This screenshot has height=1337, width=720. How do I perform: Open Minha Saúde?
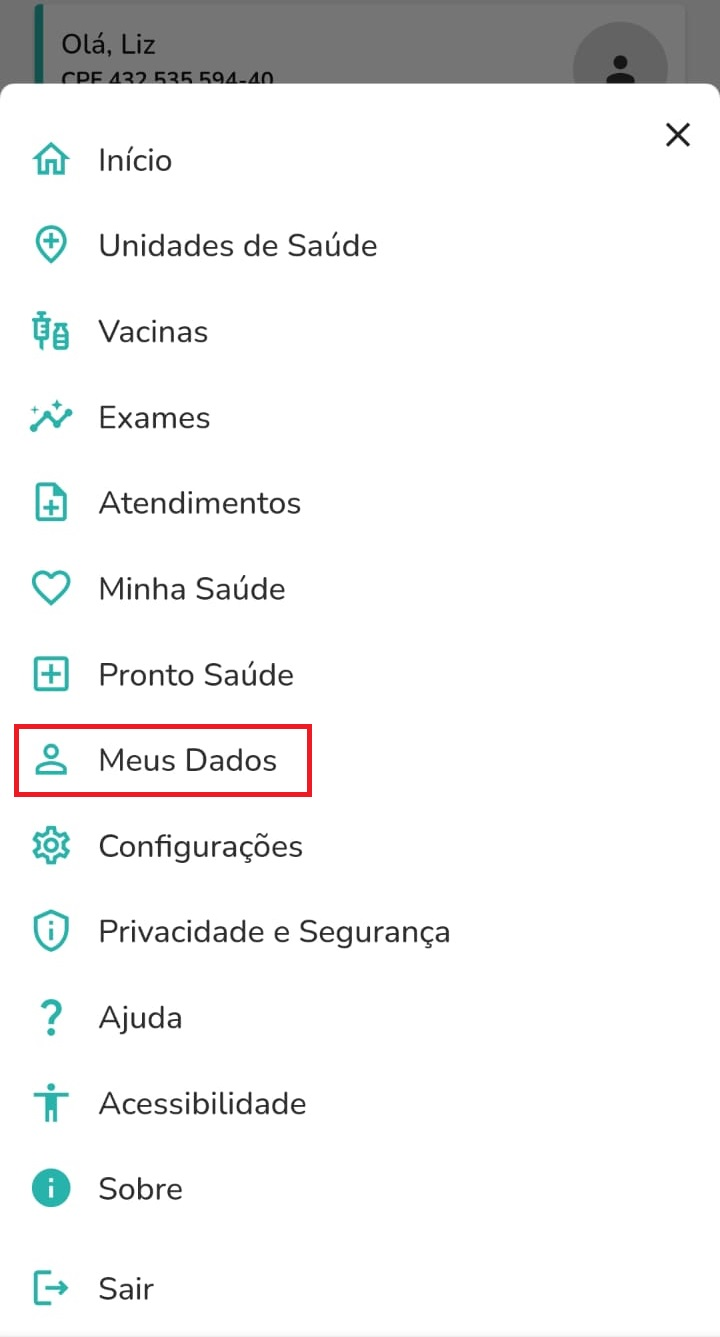click(191, 589)
